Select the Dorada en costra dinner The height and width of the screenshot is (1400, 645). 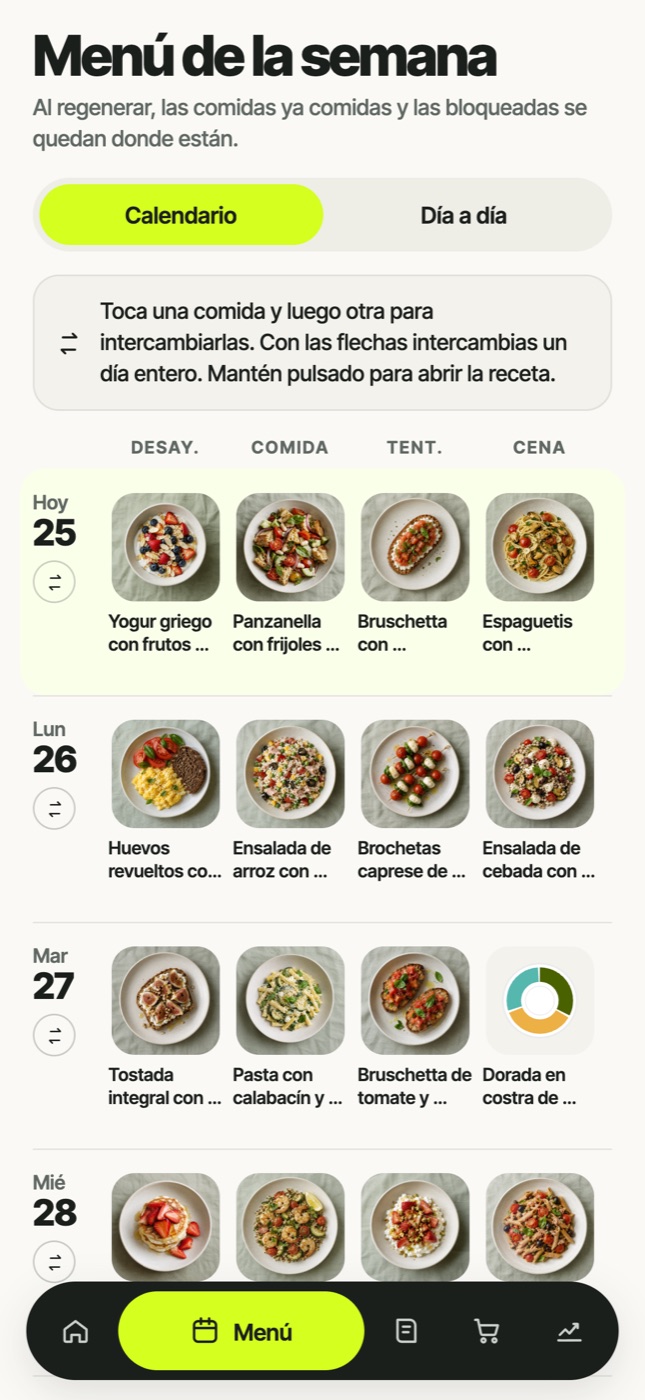tap(540, 1029)
